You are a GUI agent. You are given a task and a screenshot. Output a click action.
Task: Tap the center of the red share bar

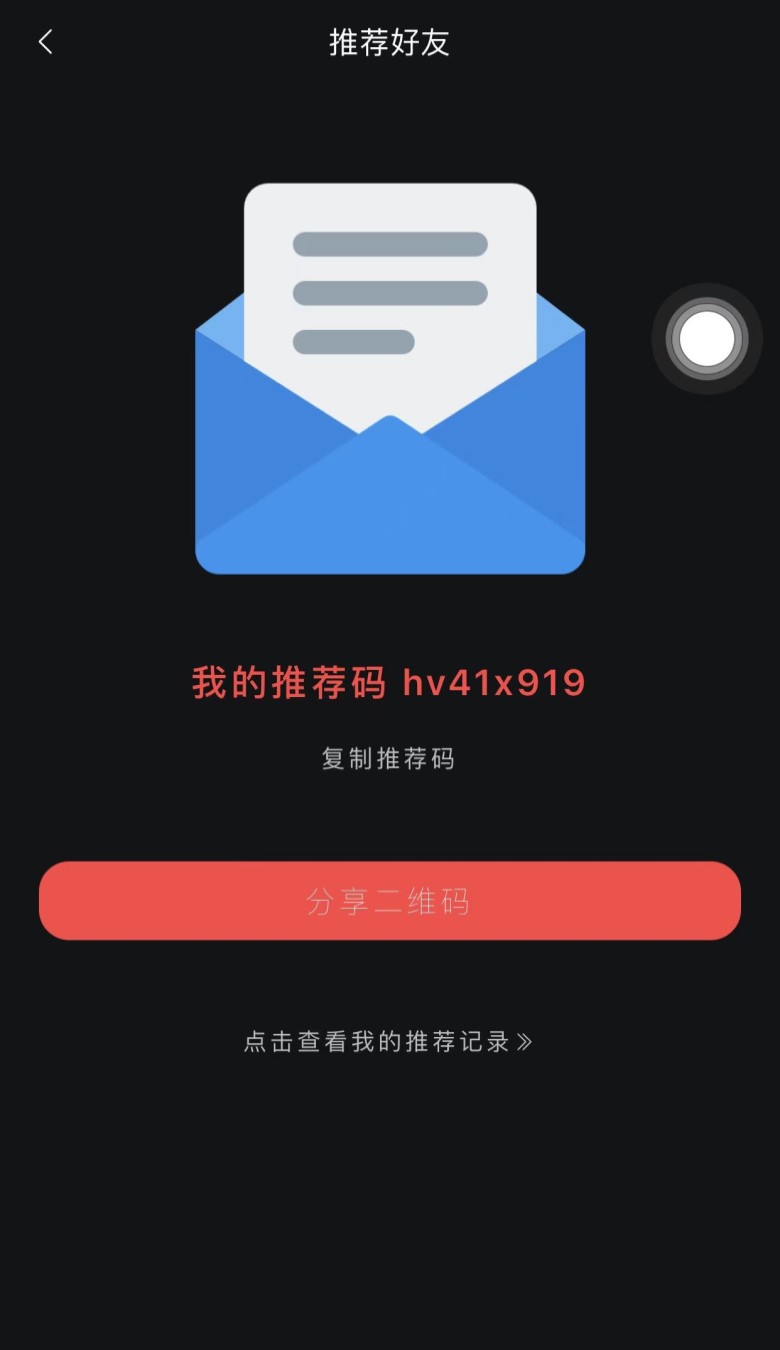click(388, 900)
